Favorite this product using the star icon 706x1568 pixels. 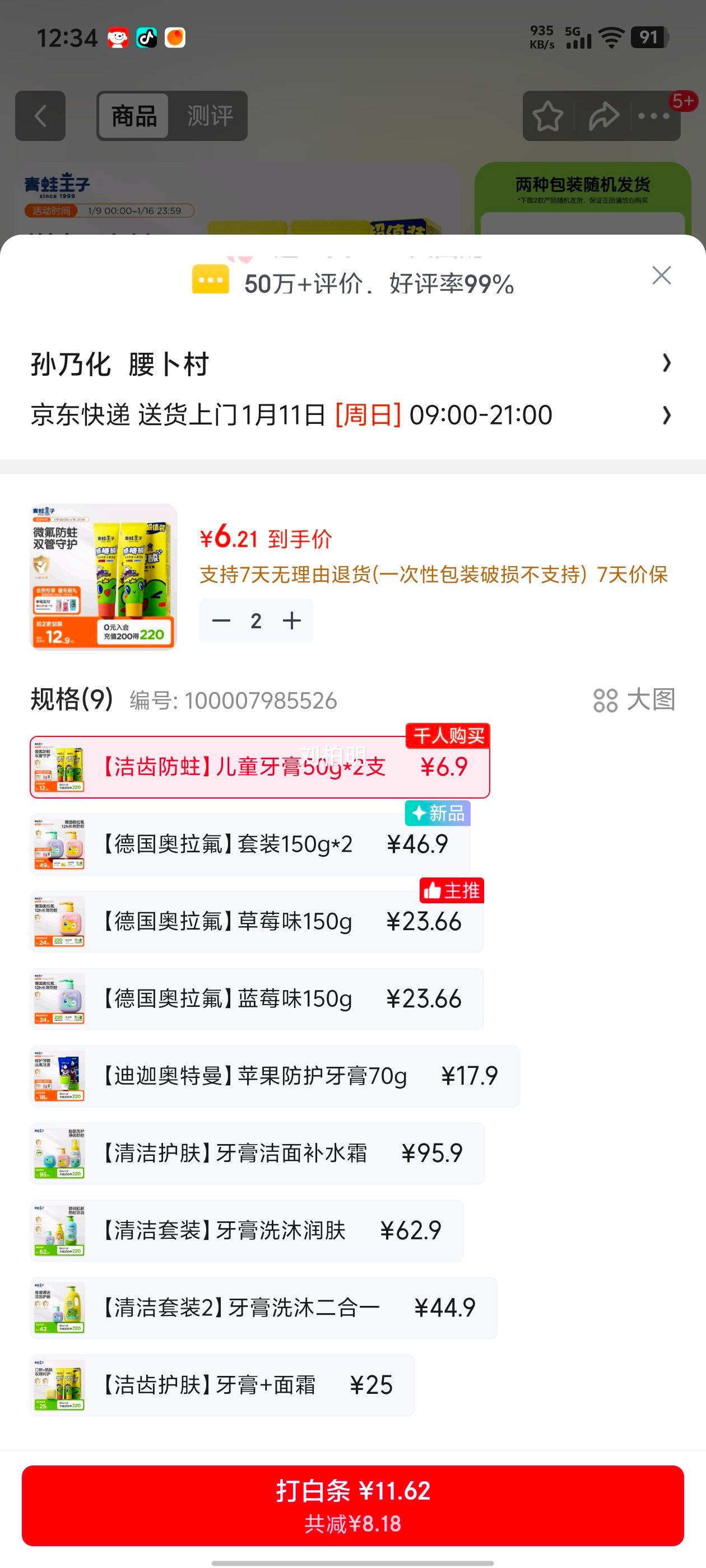point(547,116)
